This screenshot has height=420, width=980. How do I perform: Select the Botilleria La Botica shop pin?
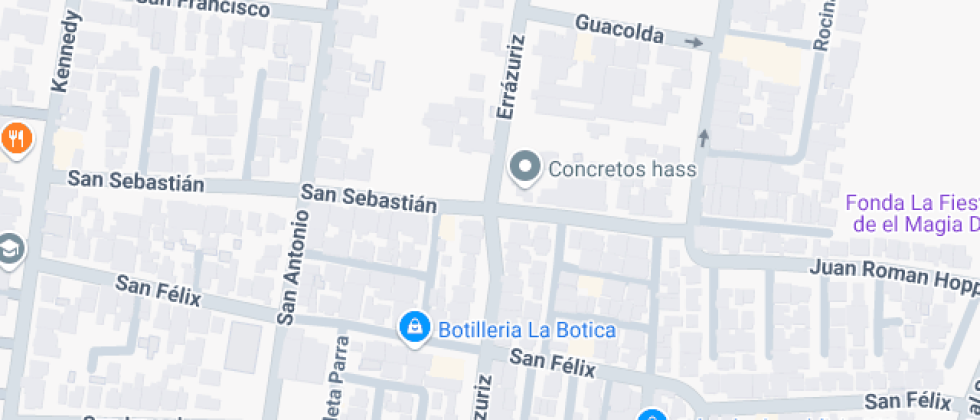pos(414,327)
